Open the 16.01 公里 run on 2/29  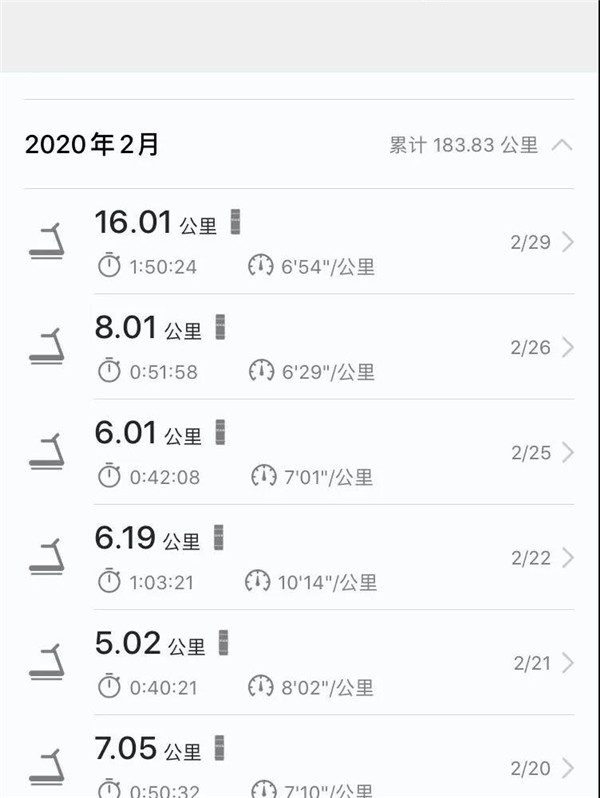point(300,242)
